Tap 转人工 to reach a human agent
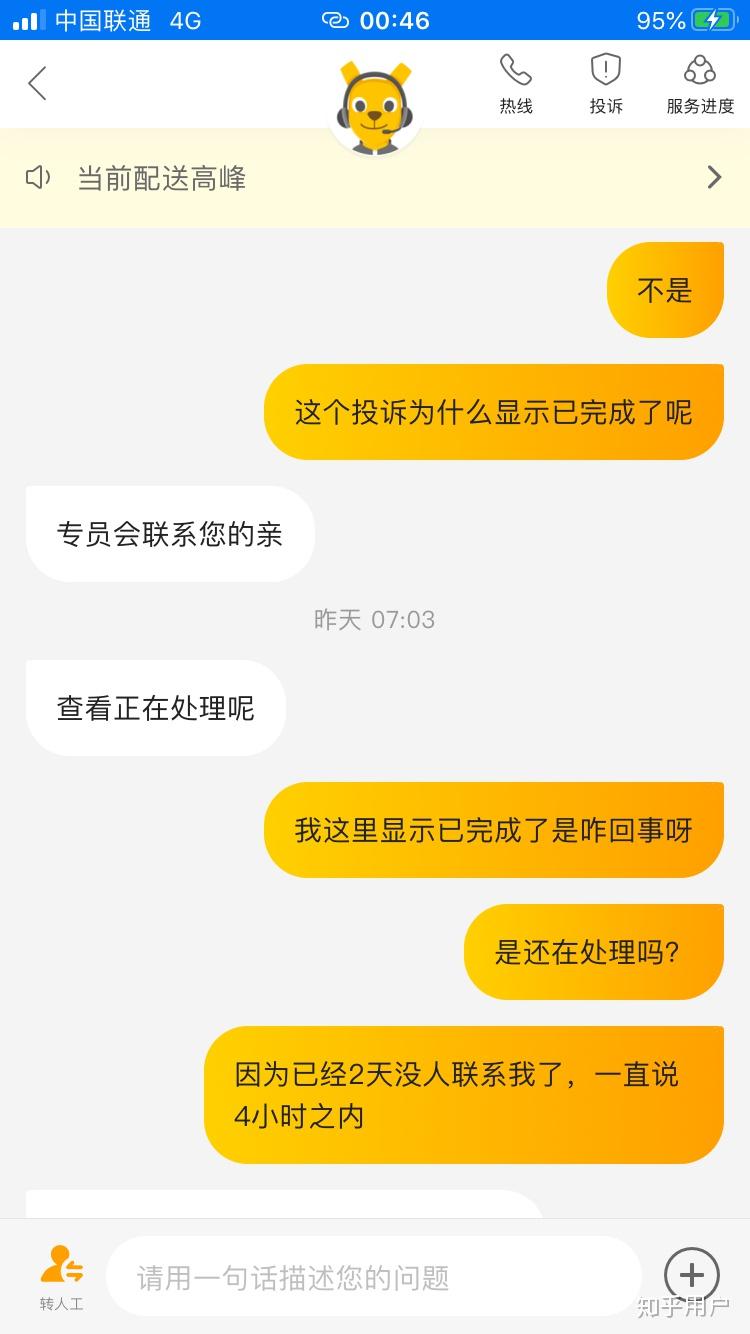 click(61, 1277)
